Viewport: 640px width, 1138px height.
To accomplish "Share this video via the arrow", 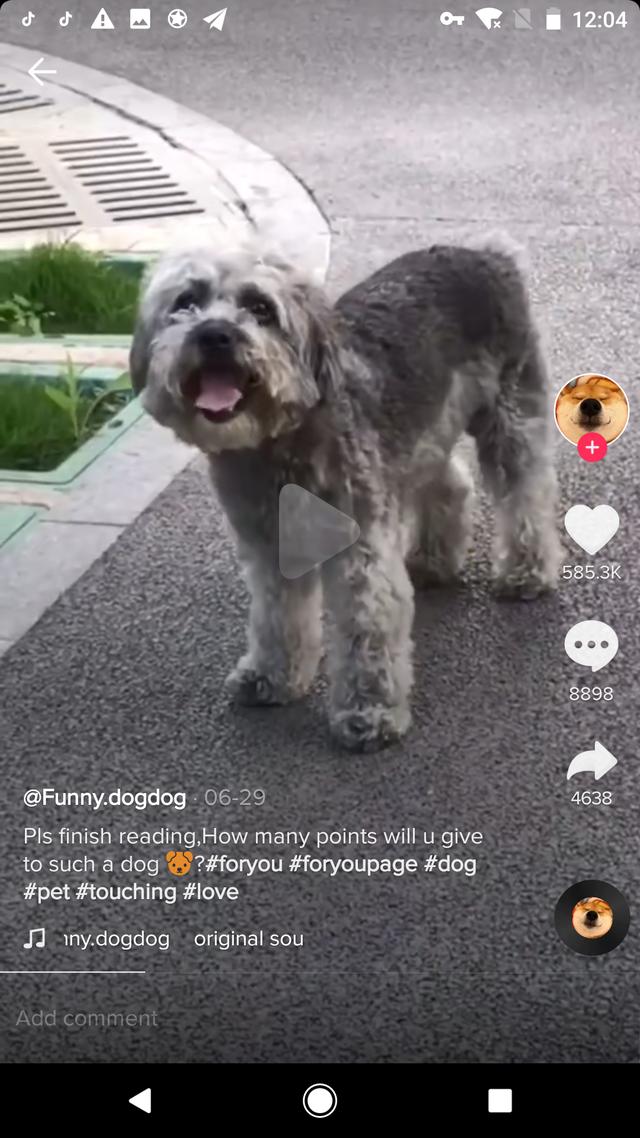I will click(x=591, y=762).
